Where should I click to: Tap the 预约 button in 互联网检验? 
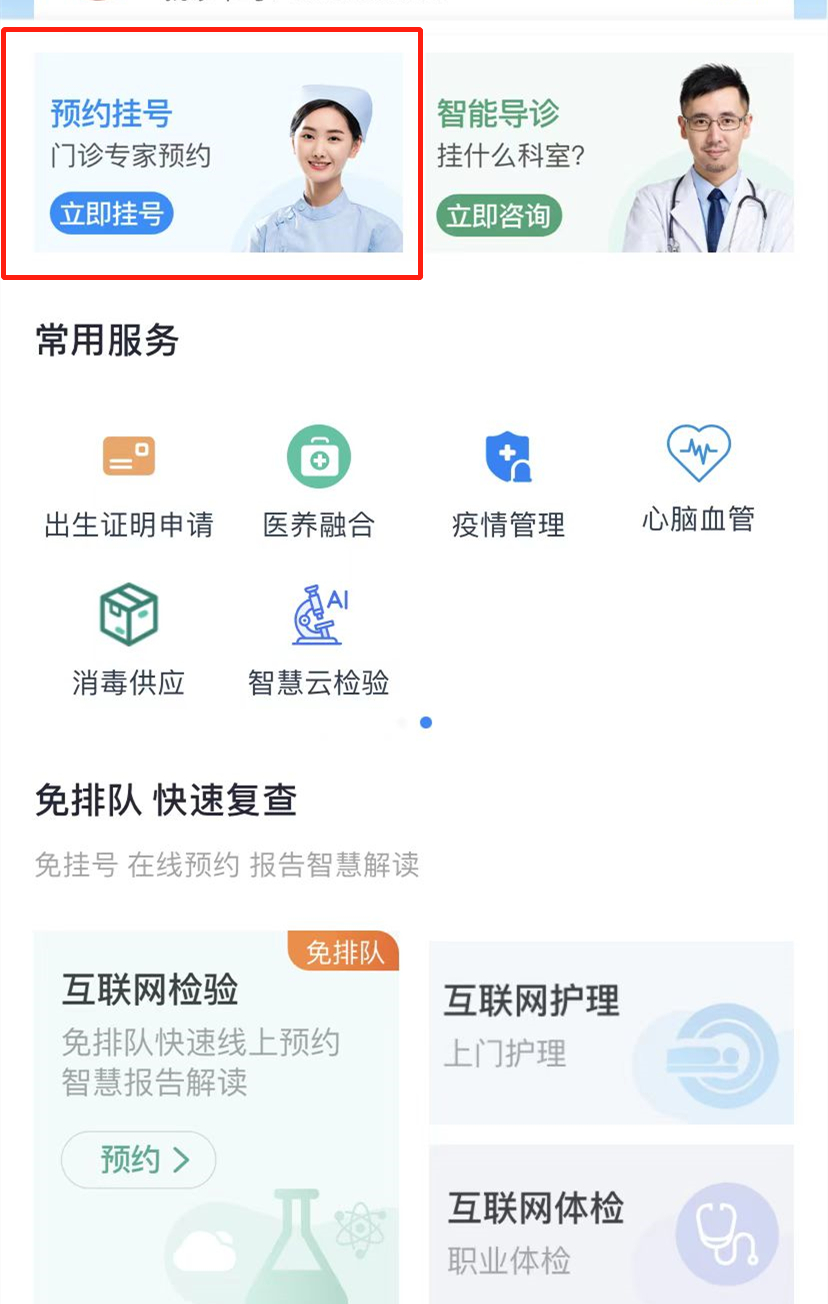click(139, 1160)
